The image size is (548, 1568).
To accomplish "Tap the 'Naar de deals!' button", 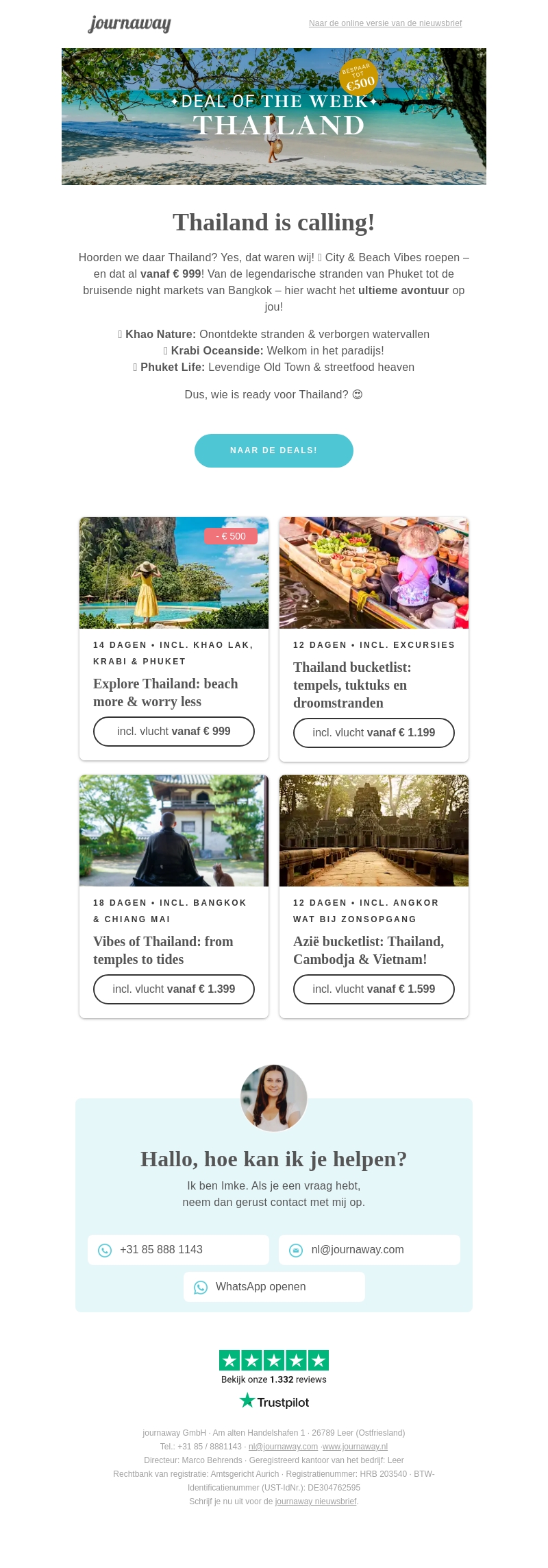I will point(274,450).
